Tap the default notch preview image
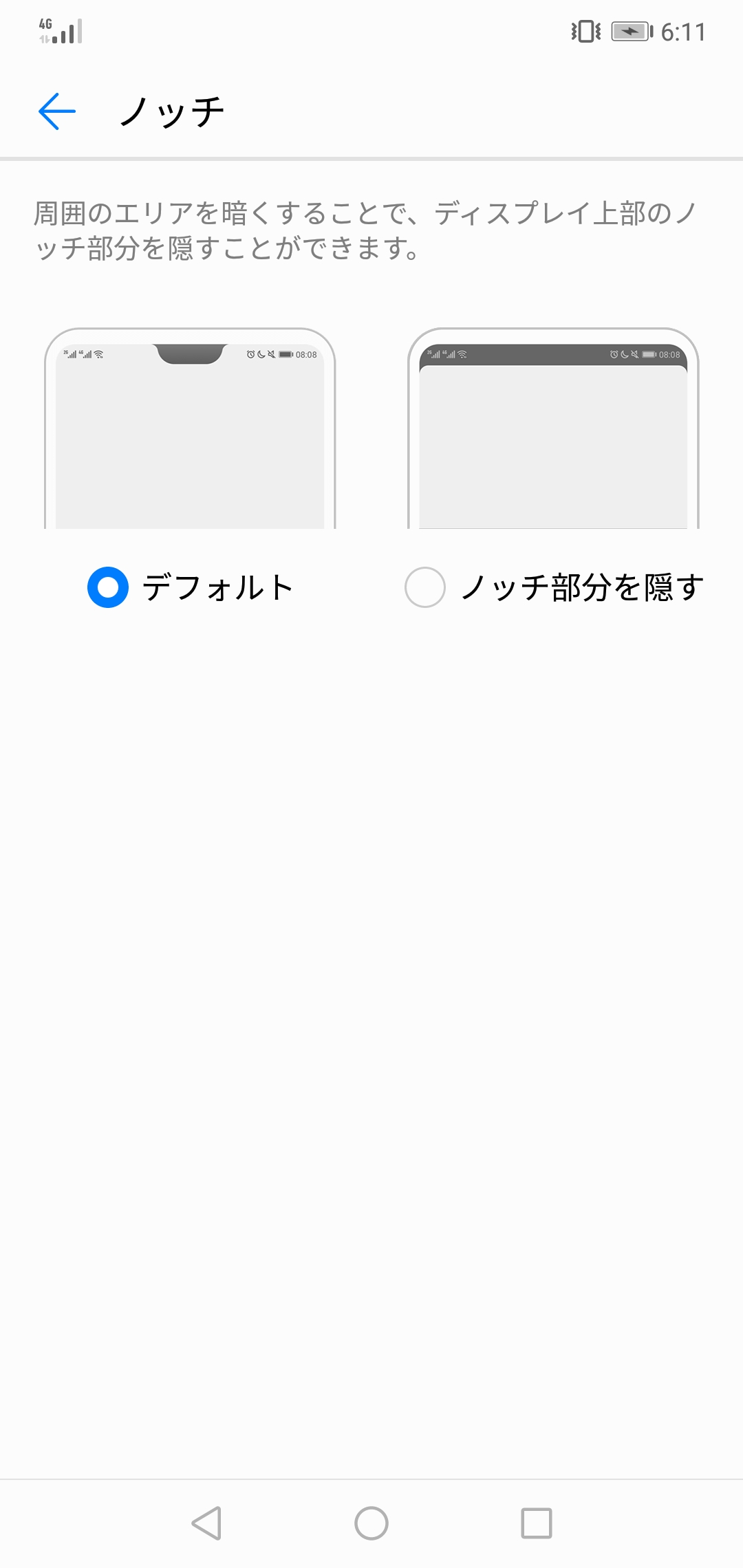Viewport: 743px width, 1568px height. pos(190,429)
